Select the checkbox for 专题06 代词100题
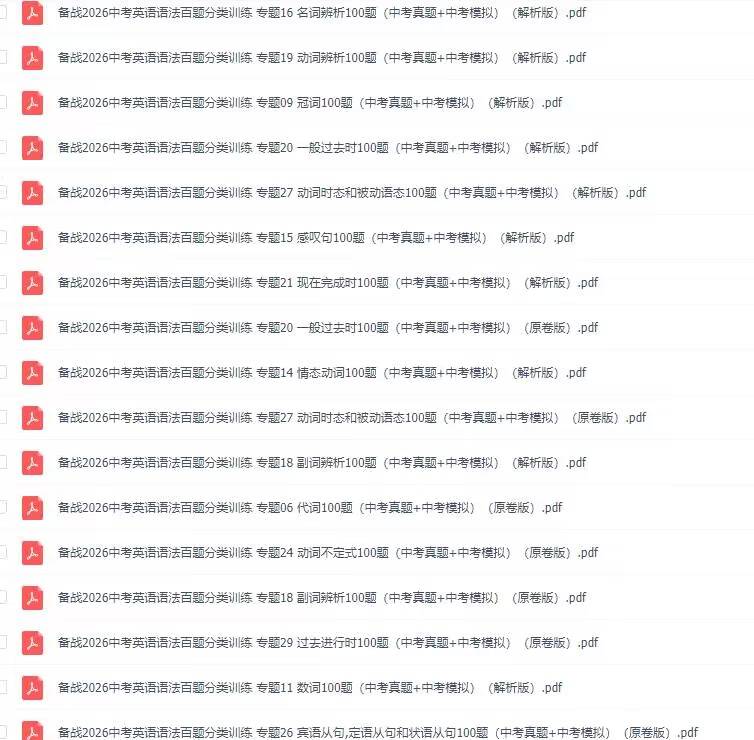 (x=3, y=507)
